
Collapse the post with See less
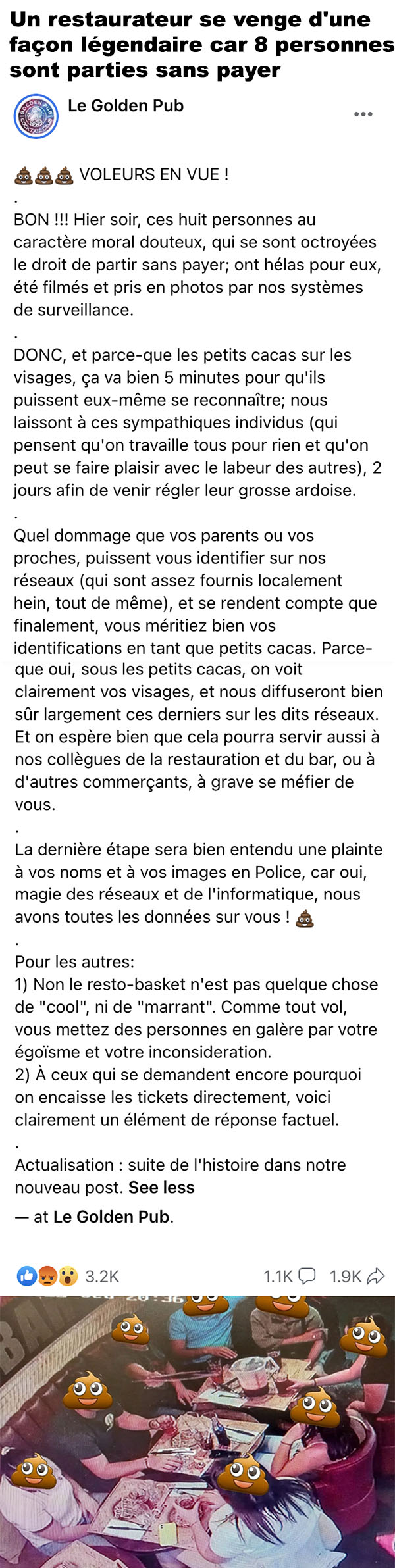pos(161,1187)
